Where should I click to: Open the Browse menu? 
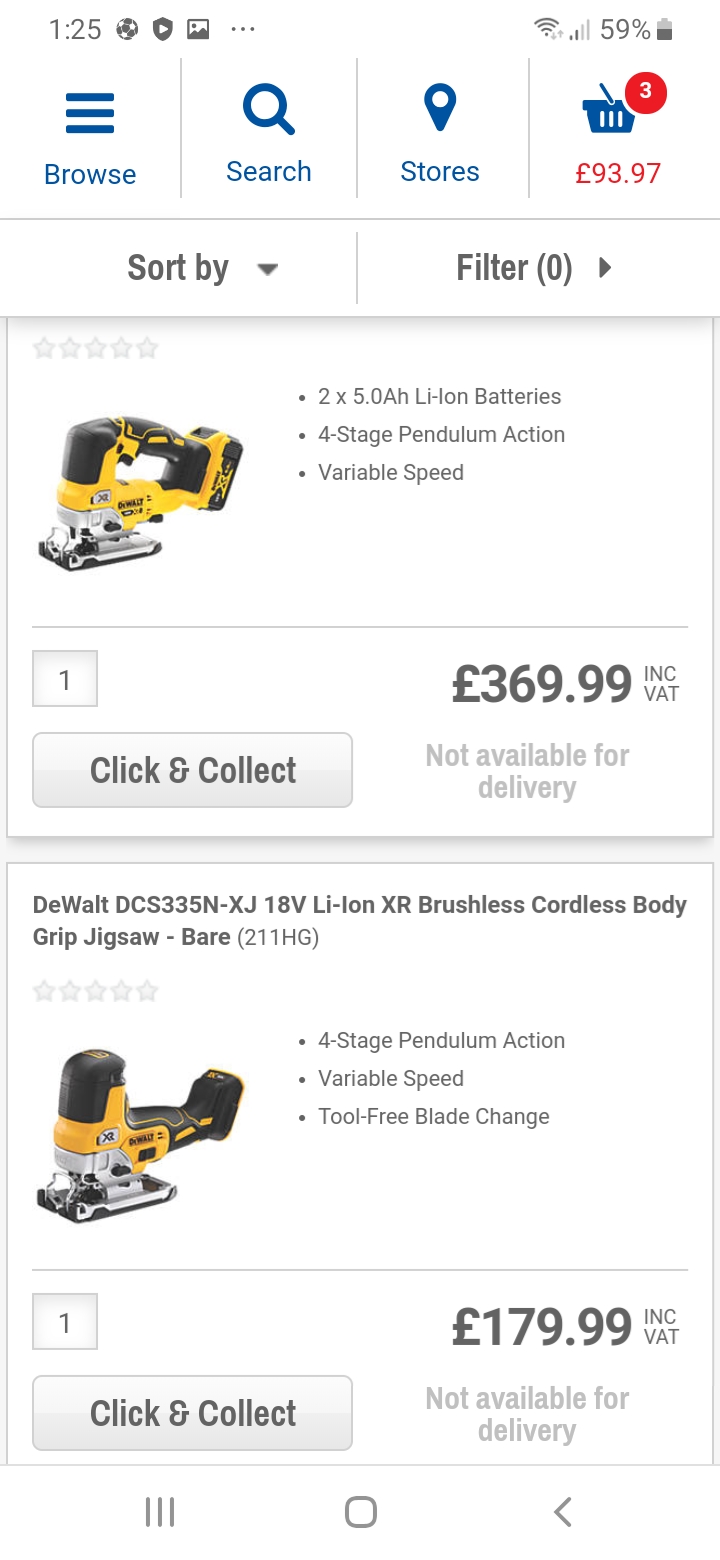pyautogui.click(x=90, y=135)
